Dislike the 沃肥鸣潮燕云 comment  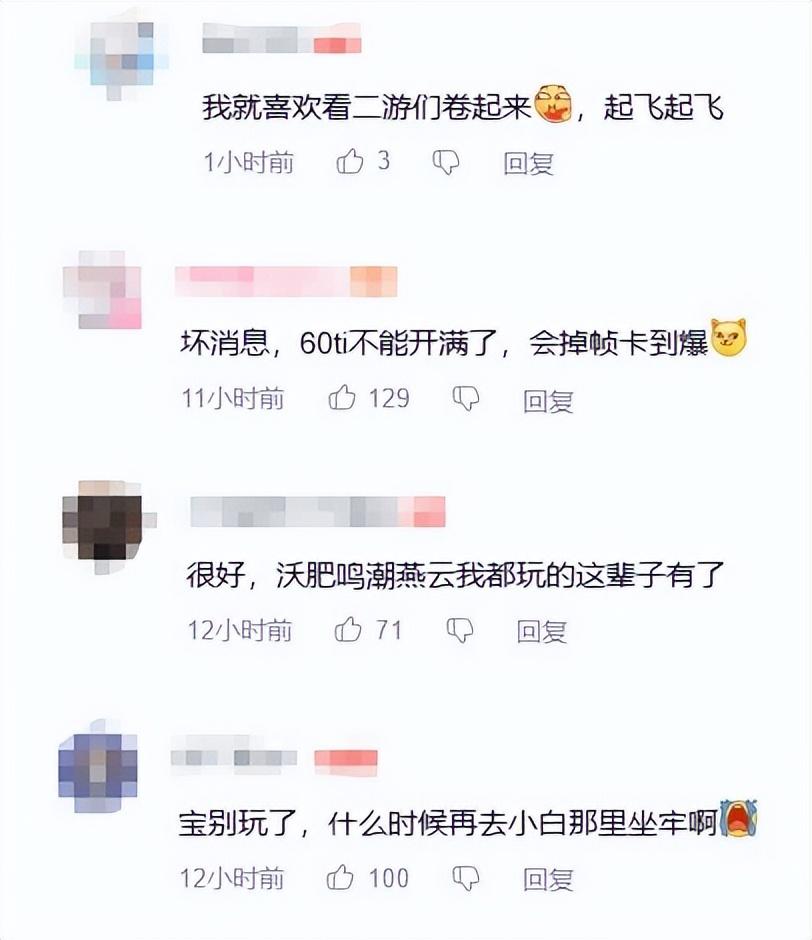(x=460, y=630)
